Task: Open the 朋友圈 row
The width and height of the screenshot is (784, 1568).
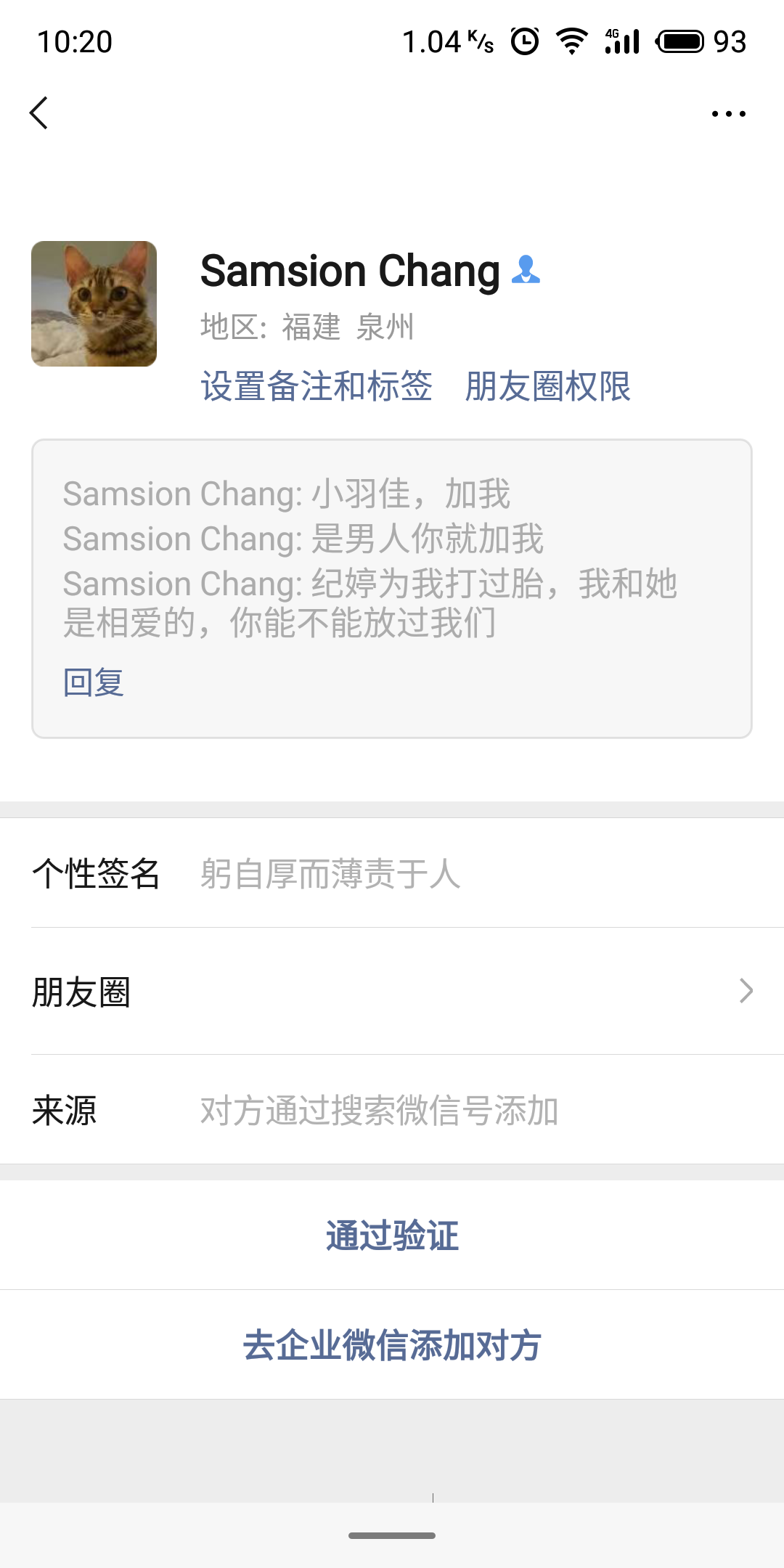Action: pyautogui.click(x=392, y=991)
